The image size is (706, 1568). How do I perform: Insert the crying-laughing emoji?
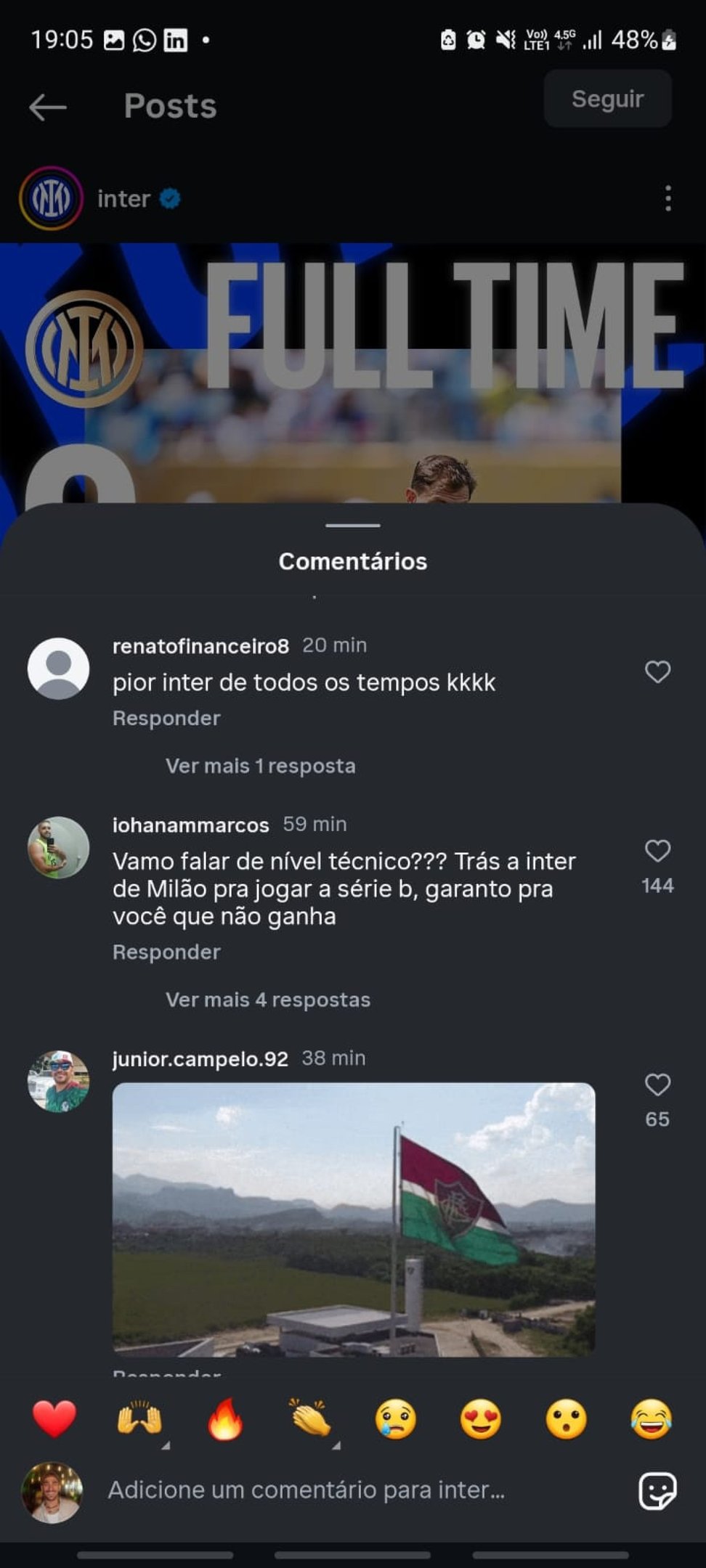[x=651, y=1418]
